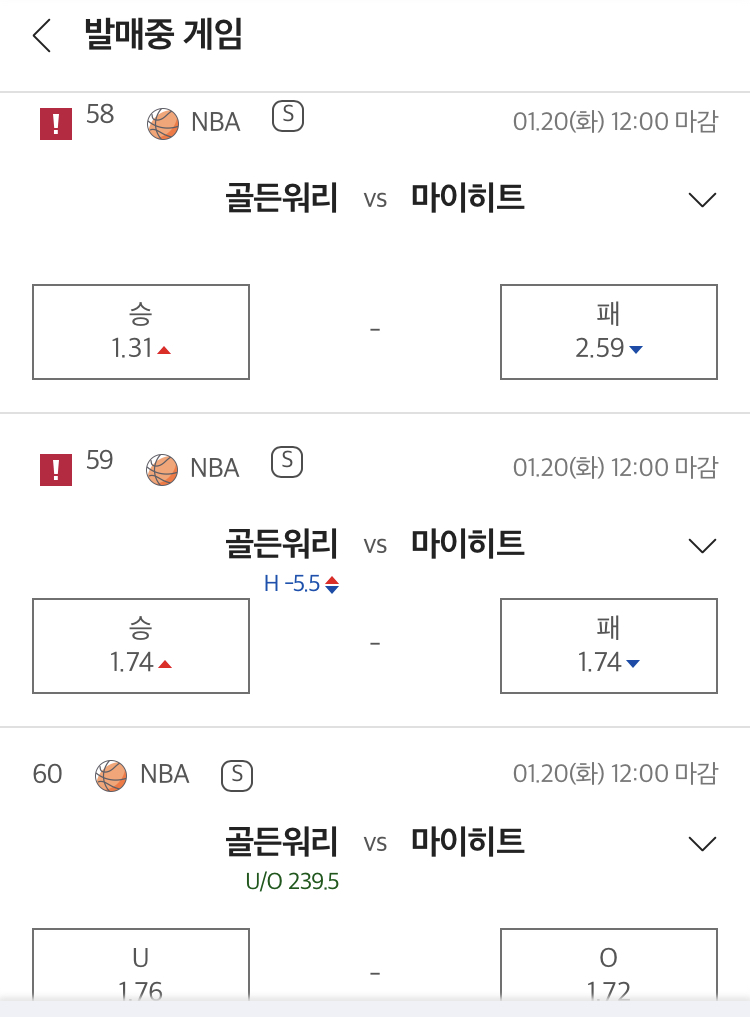Open the red alert icon on game 59
The width and height of the screenshot is (750, 1017).
pyautogui.click(x=56, y=470)
